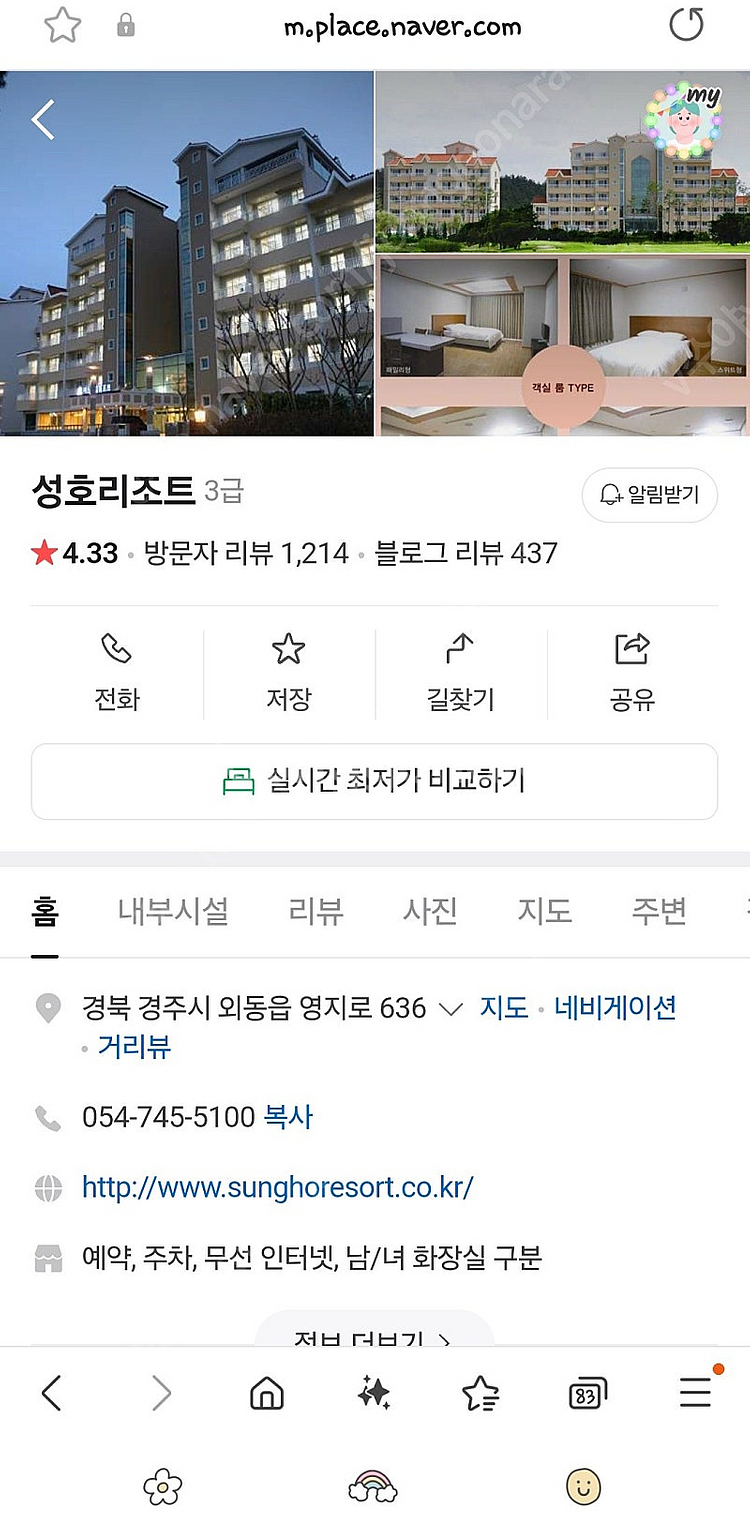Get directions with 길찾기
Viewport: 750px width, 1534px height.
point(461,673)
